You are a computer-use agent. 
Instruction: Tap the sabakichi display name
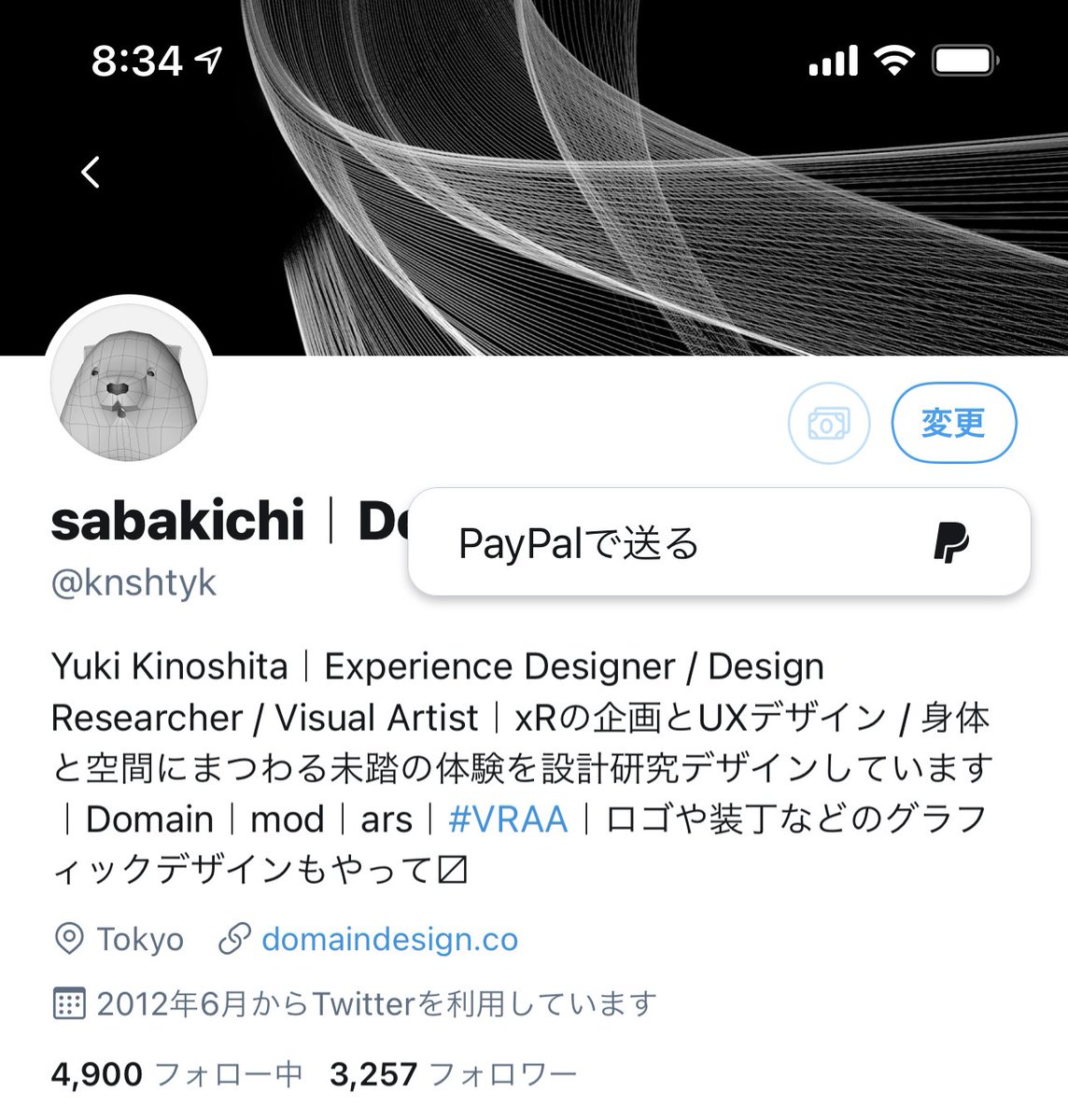(177, 521)
